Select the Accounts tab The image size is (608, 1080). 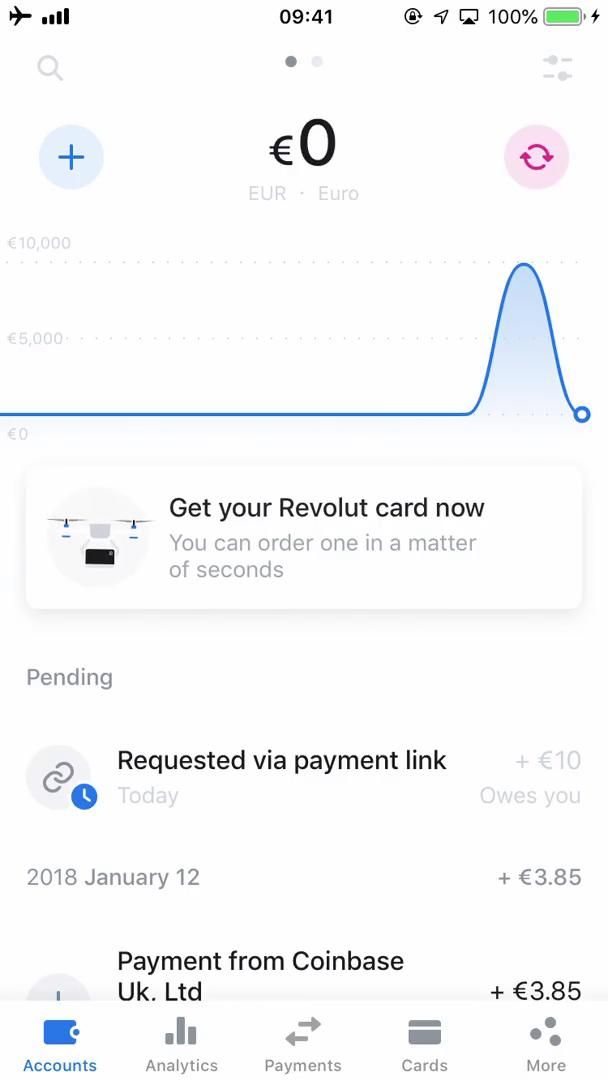[60, 1043]
